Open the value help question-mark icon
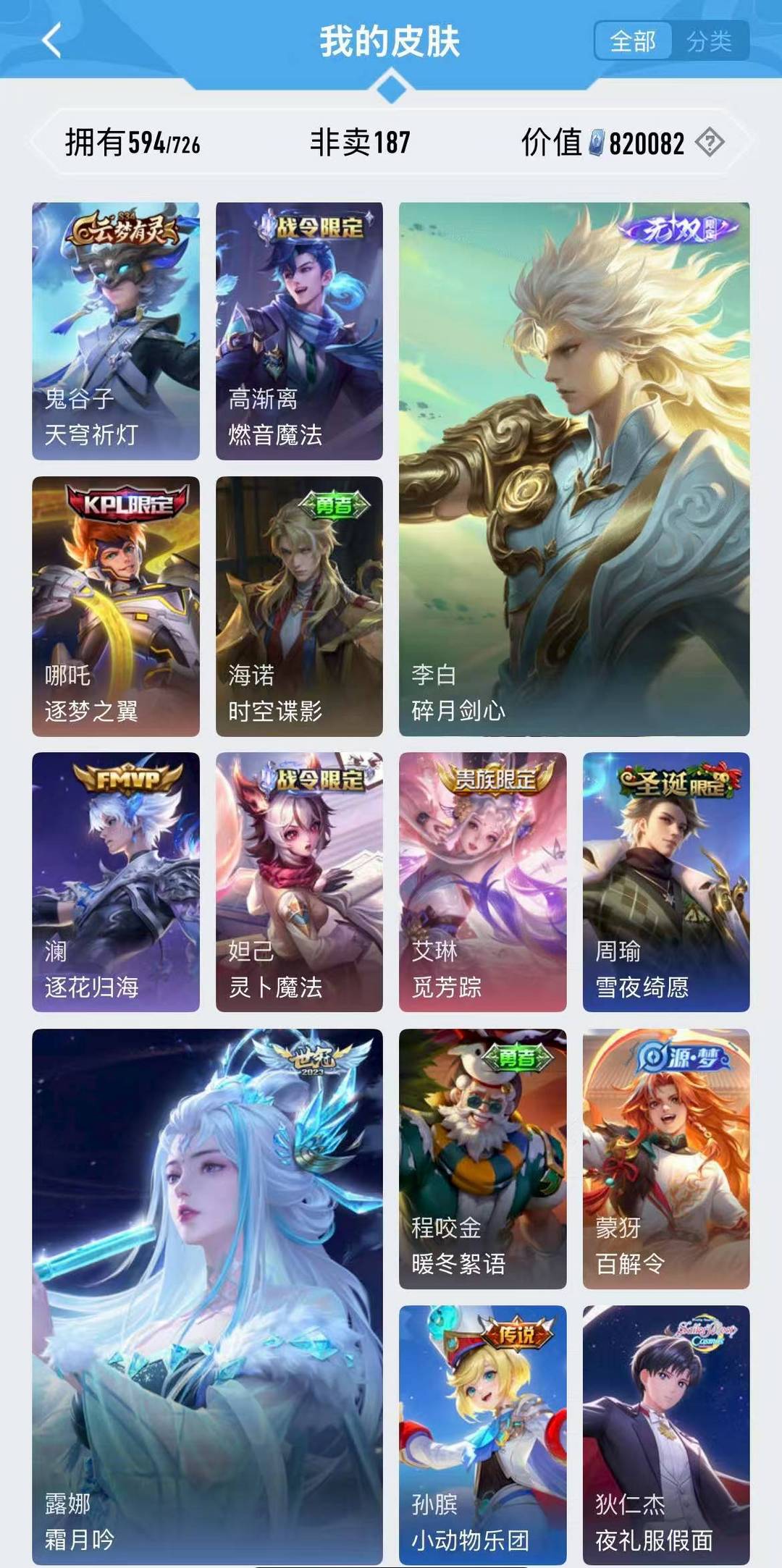782x1568 pixels. (x=710, y=142)
